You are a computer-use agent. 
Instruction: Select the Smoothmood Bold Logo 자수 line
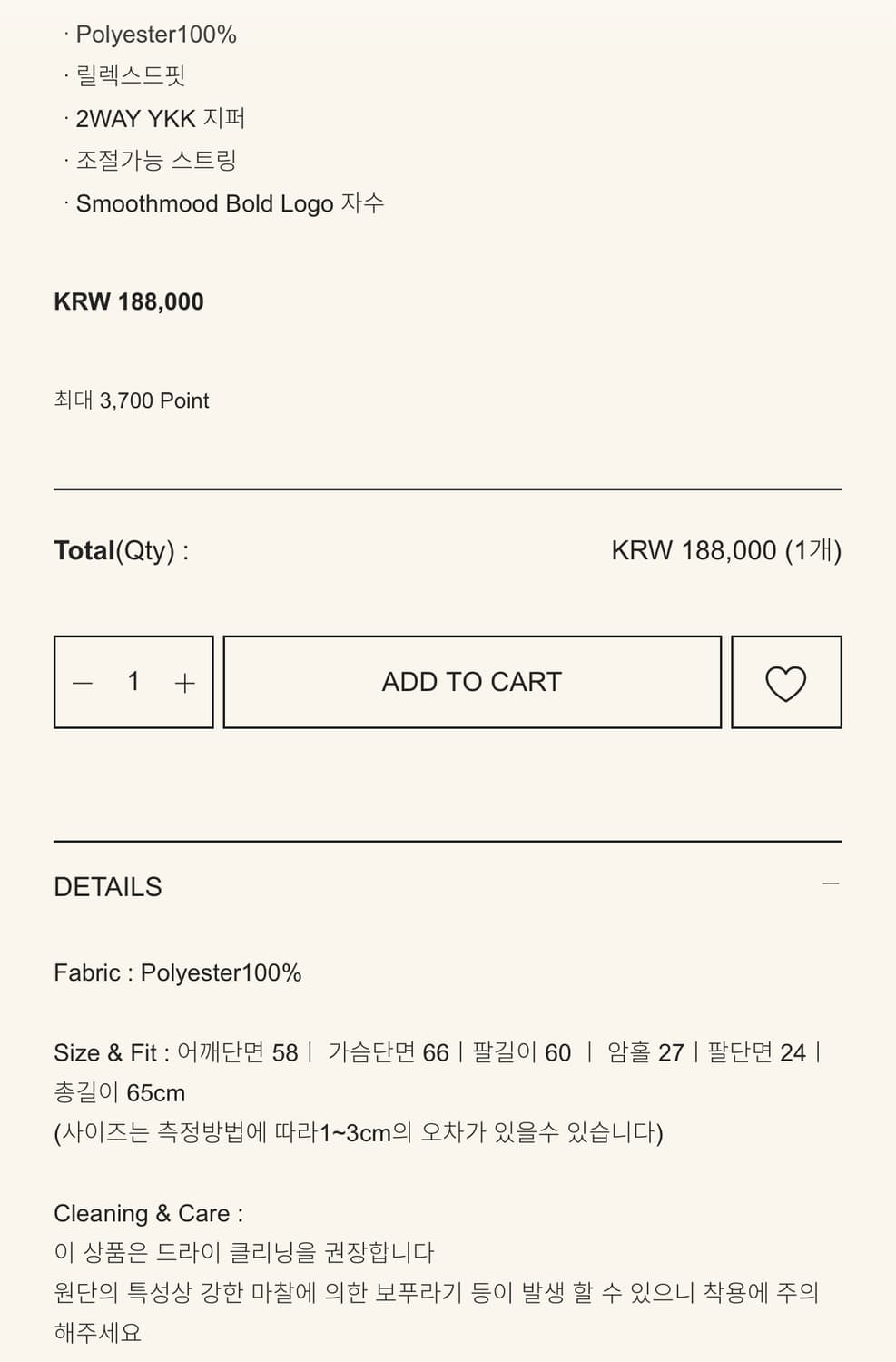(x=230, y=203)
